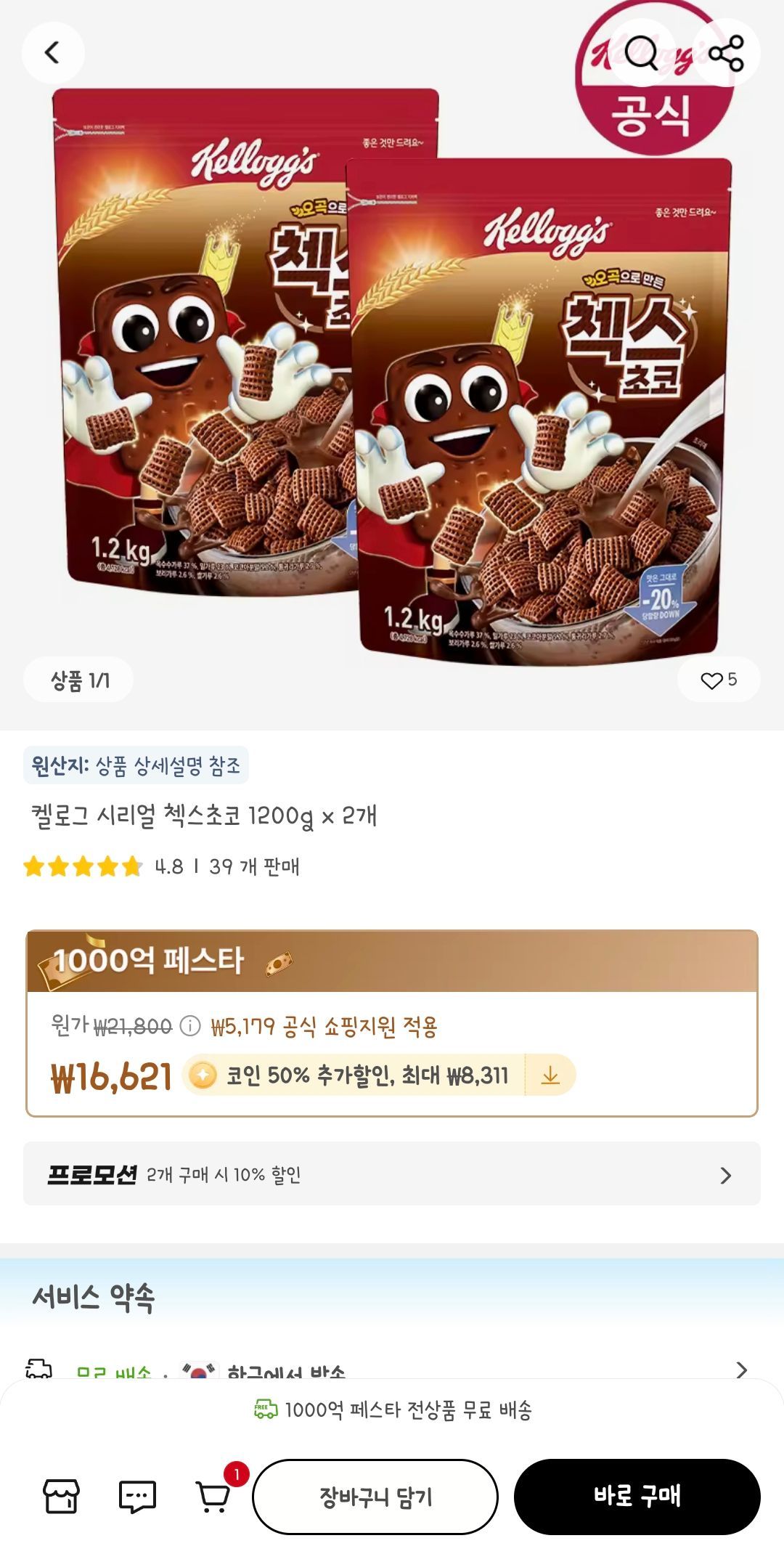Open search from the top bar
Viewport: 784px width, 1554px height.
point(644,53)
